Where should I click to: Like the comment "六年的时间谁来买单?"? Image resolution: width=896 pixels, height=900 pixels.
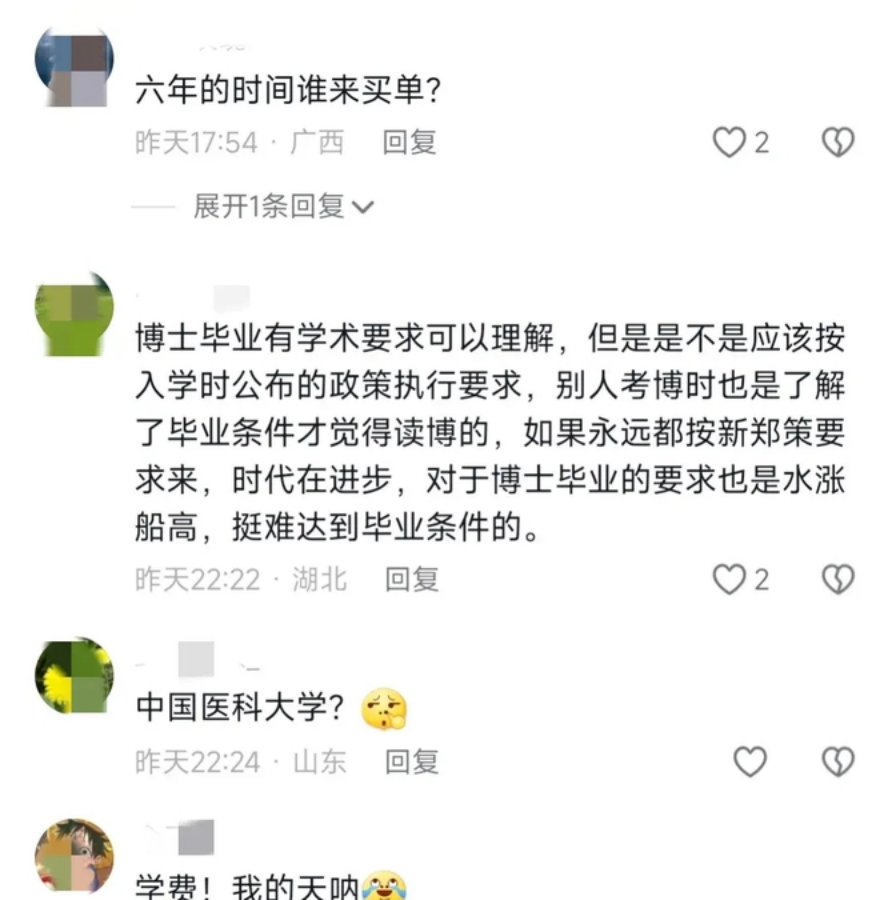pyautogui.click(x=729, y=143)
